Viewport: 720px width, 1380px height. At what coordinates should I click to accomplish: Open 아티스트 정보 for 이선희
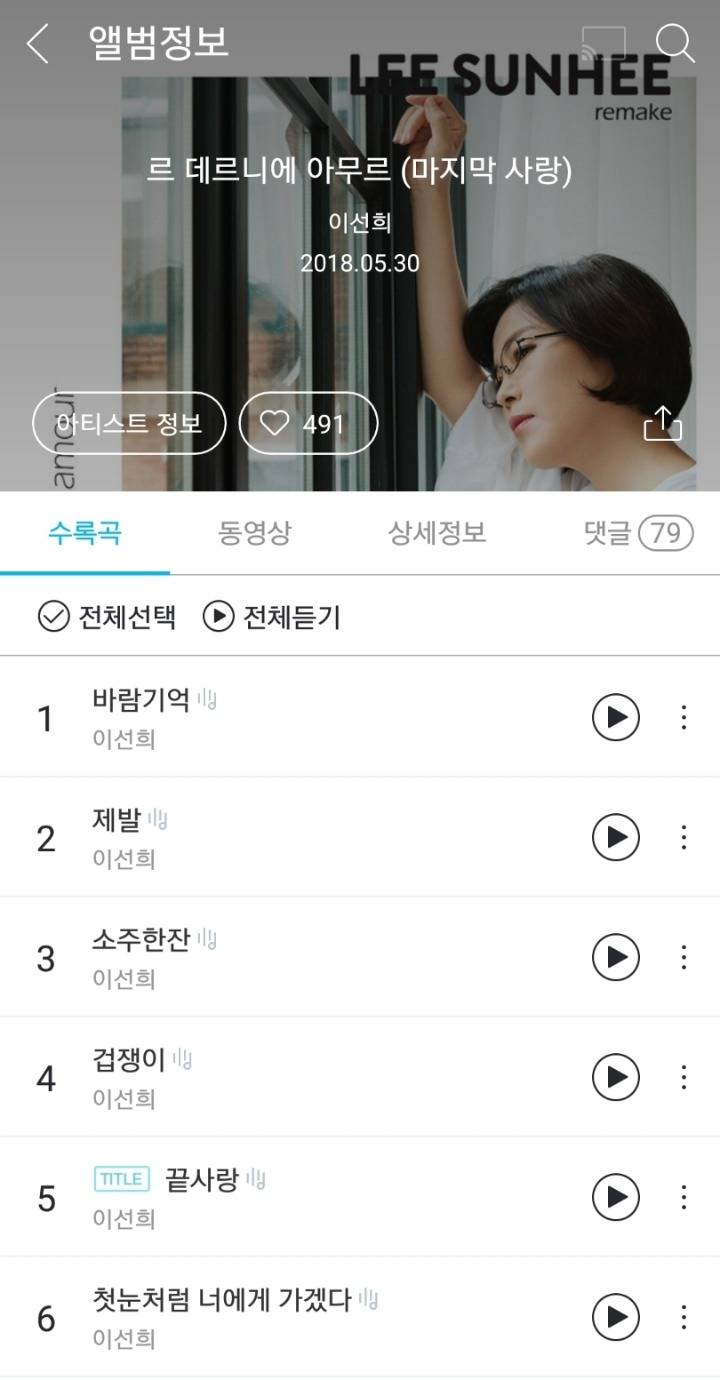[x=128, y=424]
